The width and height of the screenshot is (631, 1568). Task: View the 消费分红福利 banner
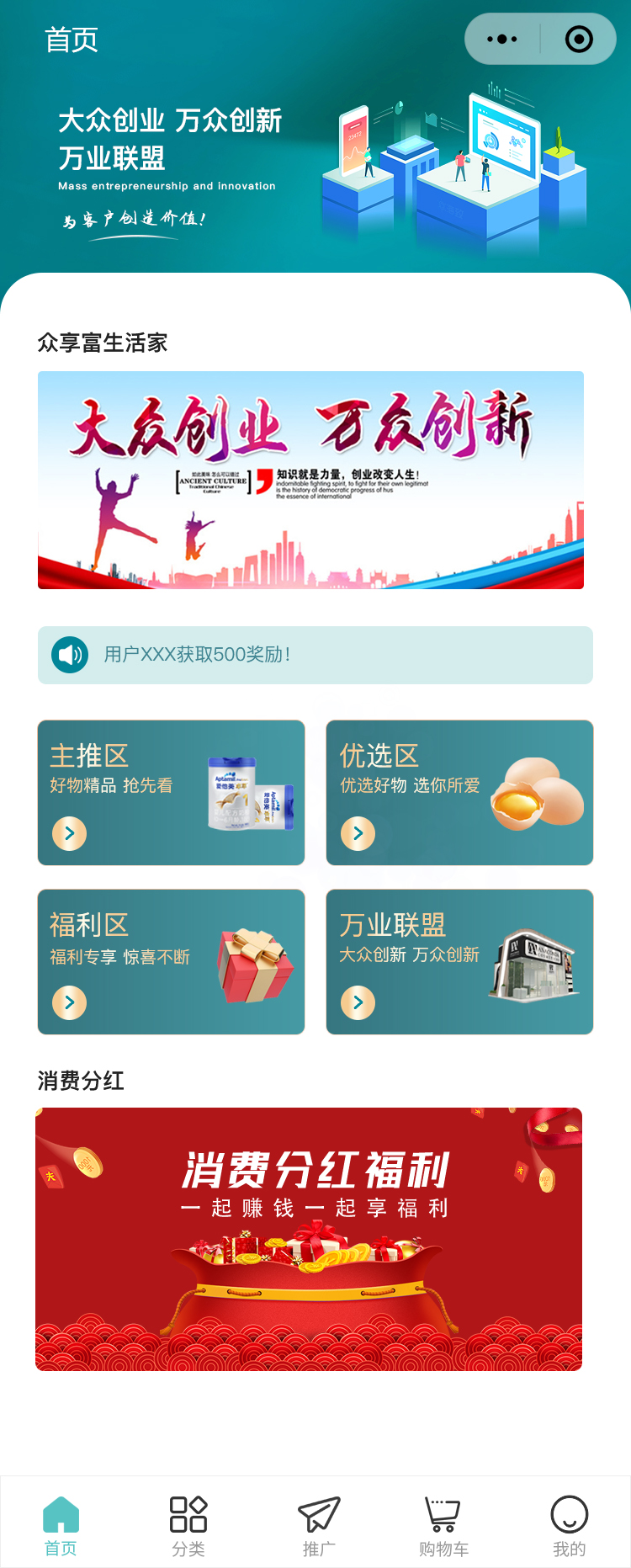[x=309, y=1239]
